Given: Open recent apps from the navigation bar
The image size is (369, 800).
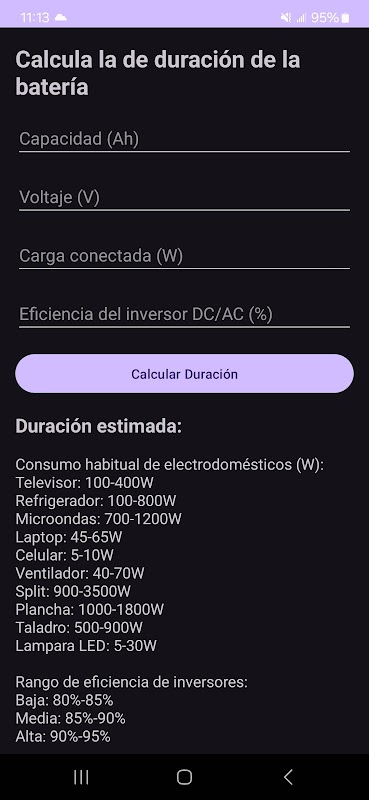Looking at the screenshot, I should tap(81, 777).
